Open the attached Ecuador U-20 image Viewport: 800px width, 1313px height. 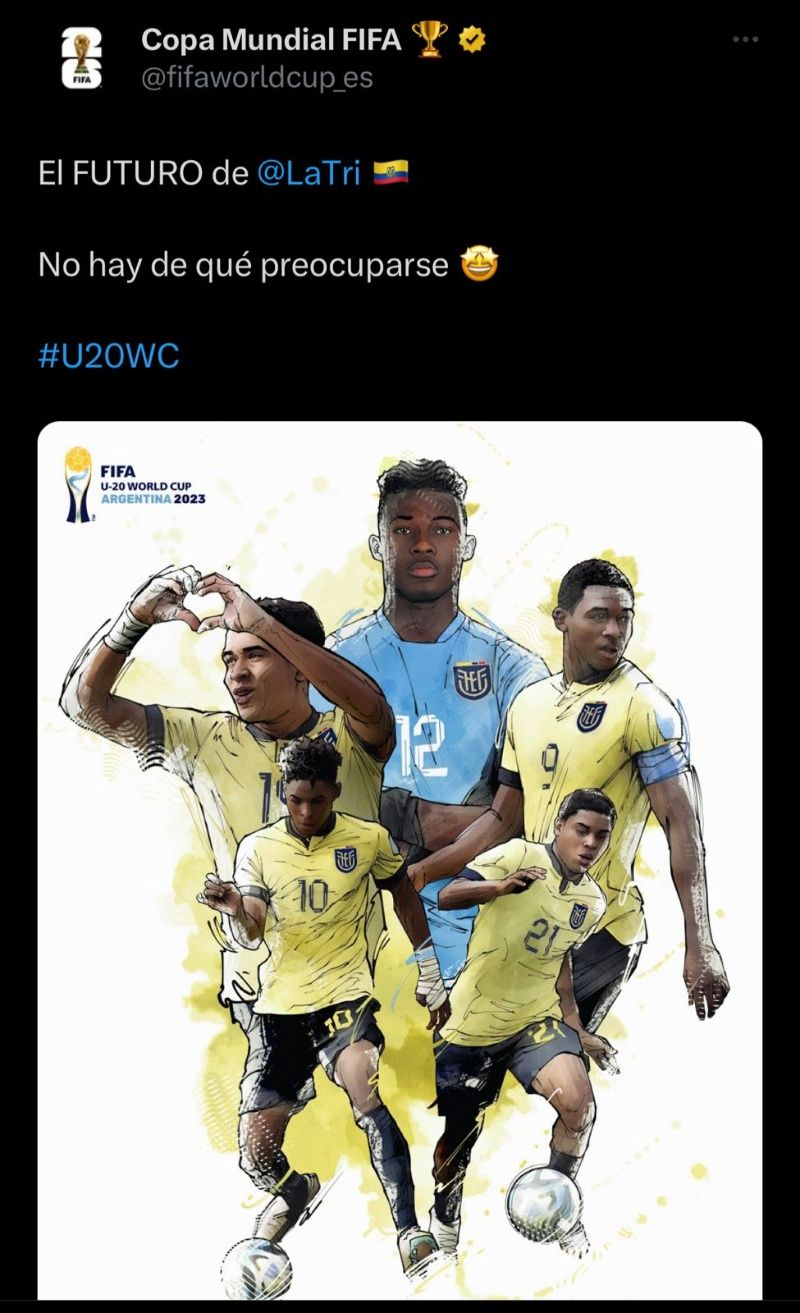point(400,860)
